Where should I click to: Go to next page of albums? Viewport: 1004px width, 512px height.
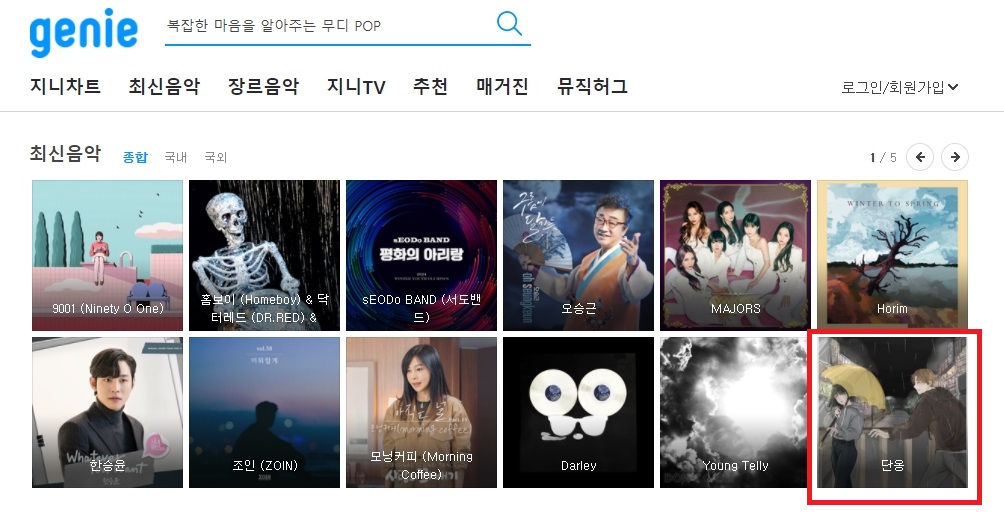(955, 157)
